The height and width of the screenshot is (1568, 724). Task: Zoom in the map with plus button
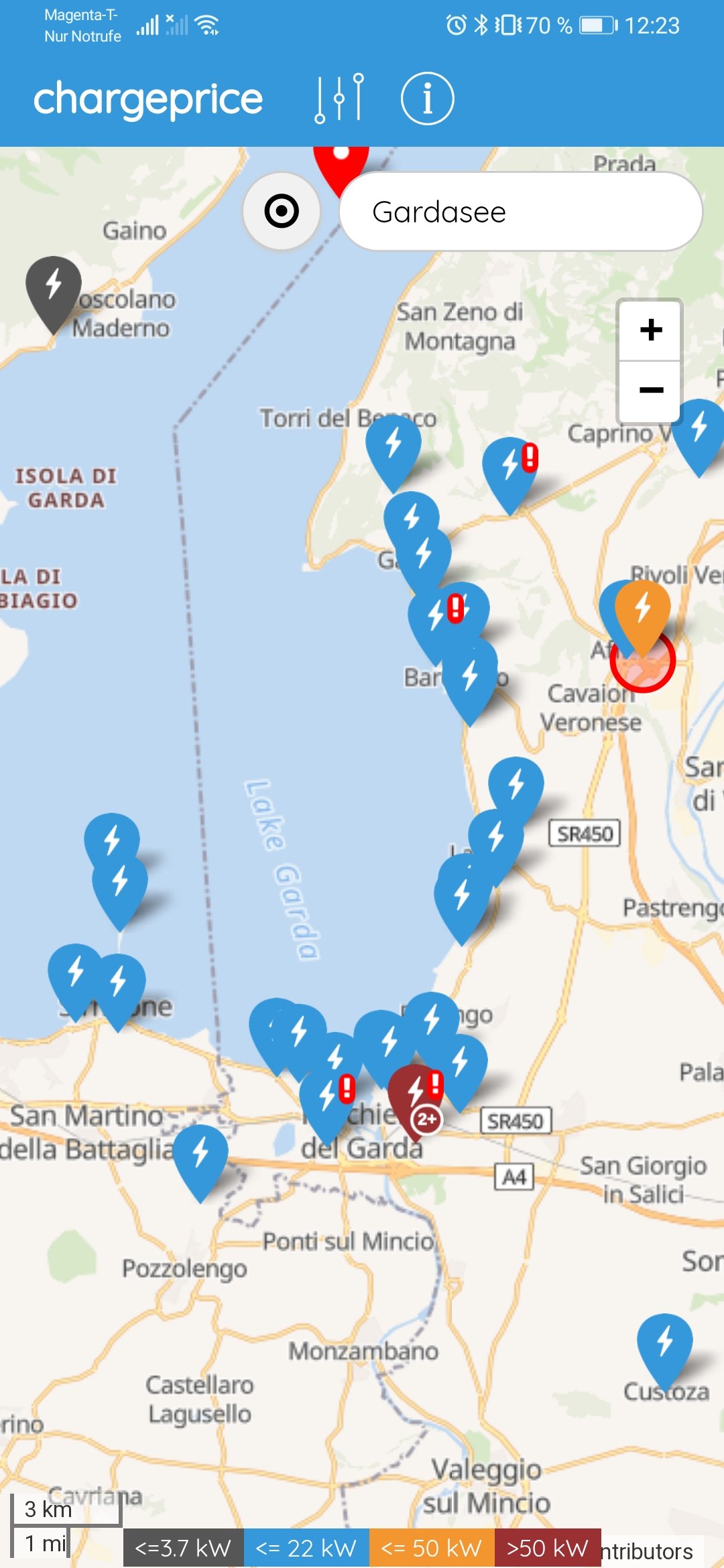(x=650, y=330)
